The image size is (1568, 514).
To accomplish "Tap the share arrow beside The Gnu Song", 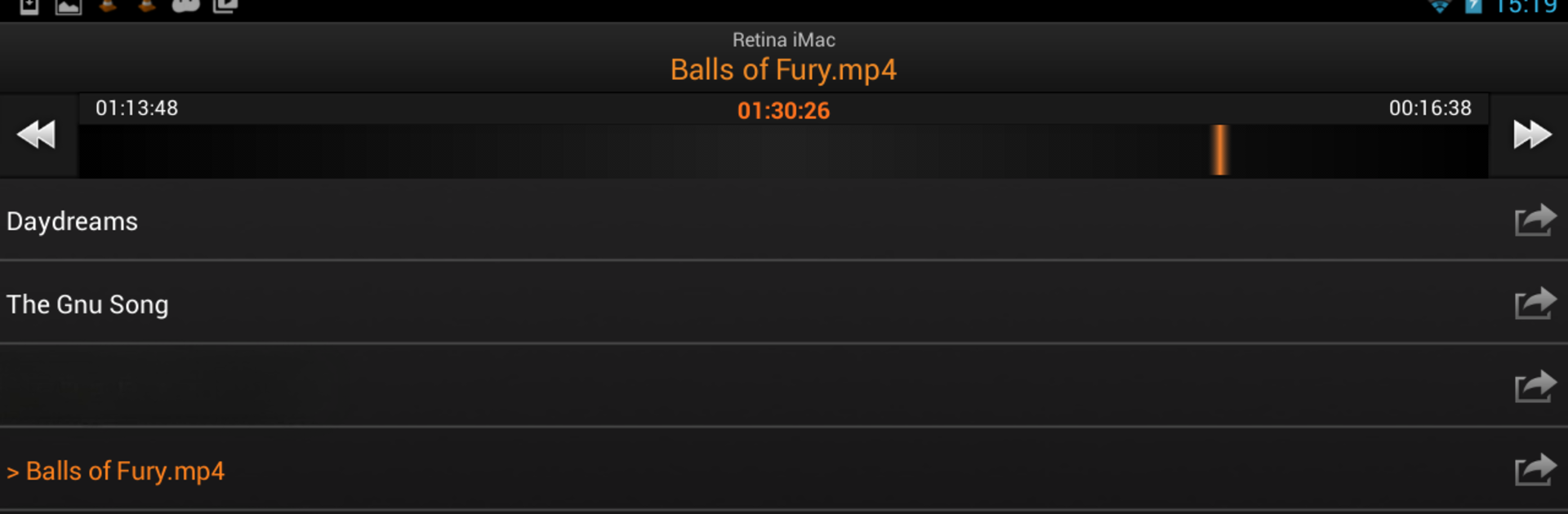I will pyautogui.click(x=1535, y=304).
